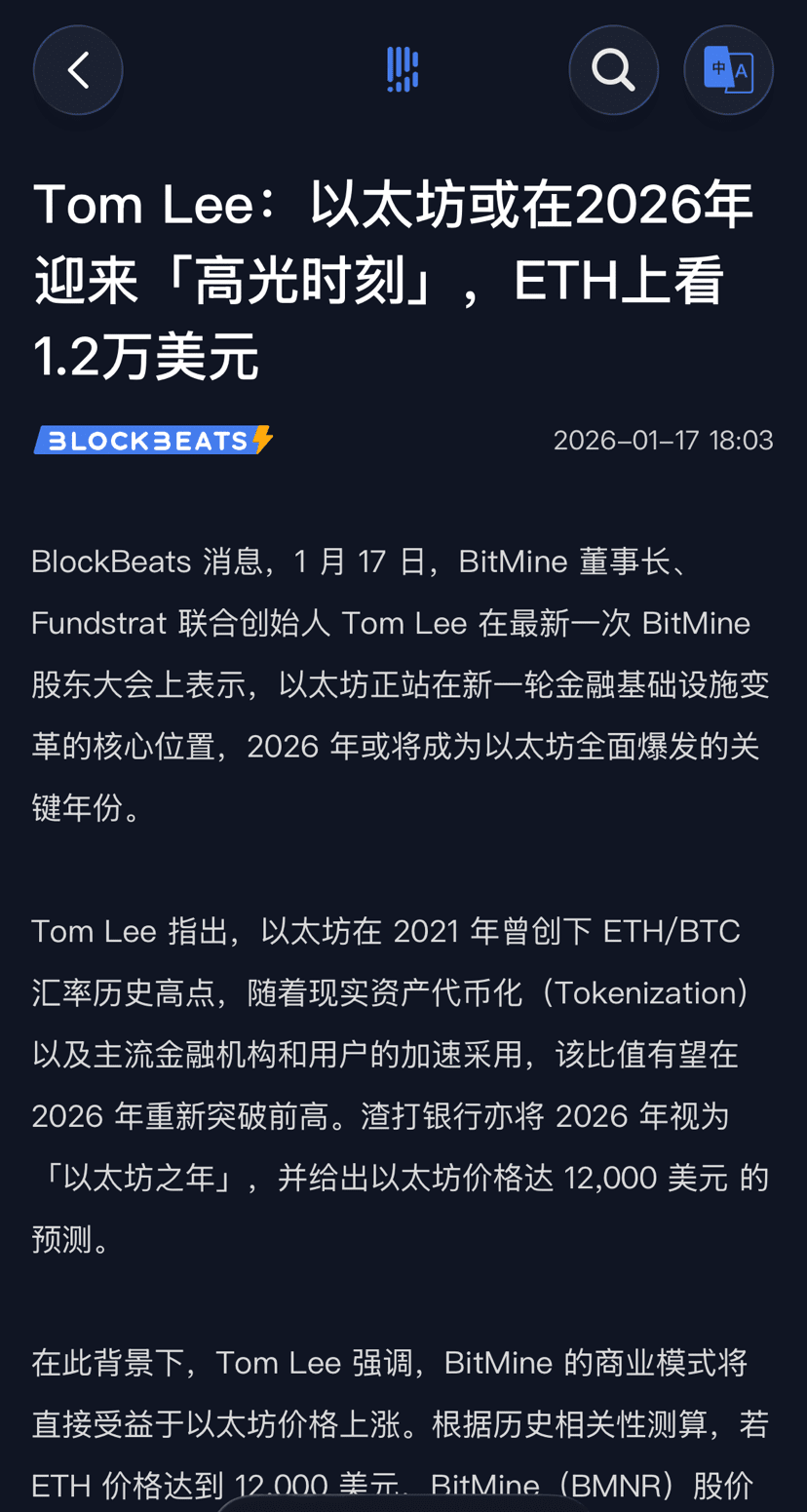Open language options from the translate control
This screenshot has height=1512, width=807.
coord(728,69)
